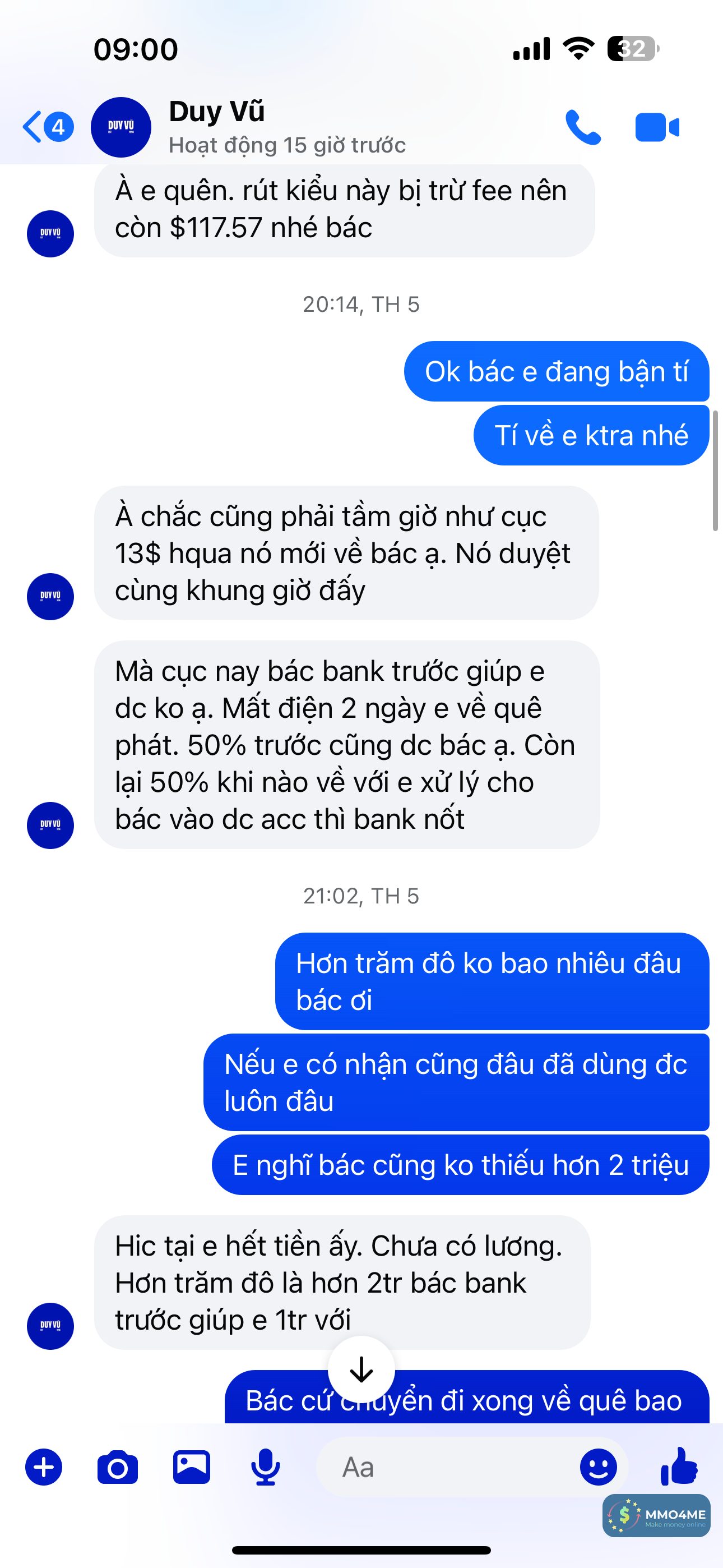Screen dimensions: 723x1568
Task: Open the camera to take a photo
Action: point(118,1467)
